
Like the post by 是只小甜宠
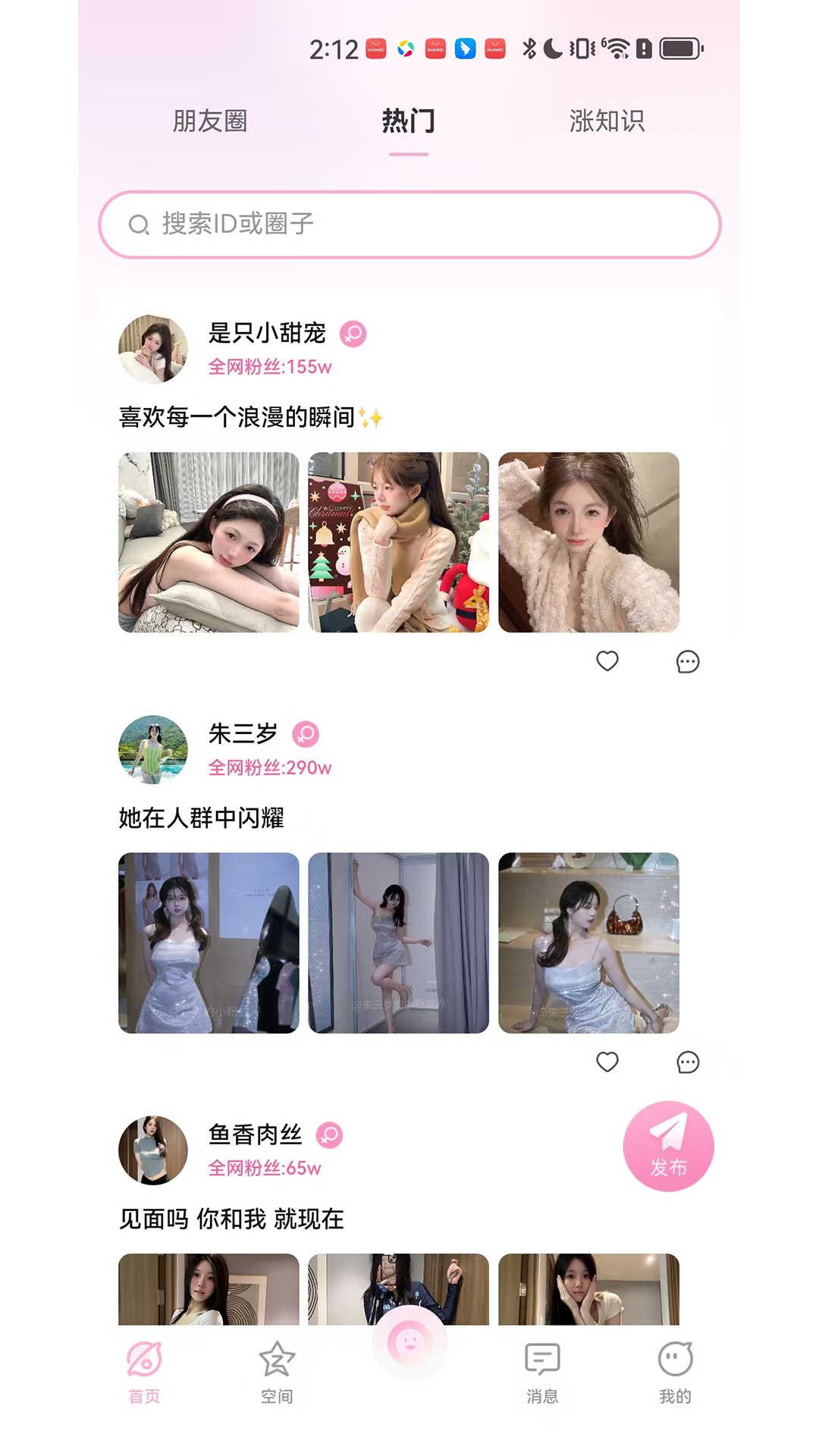tap(607, 661)
